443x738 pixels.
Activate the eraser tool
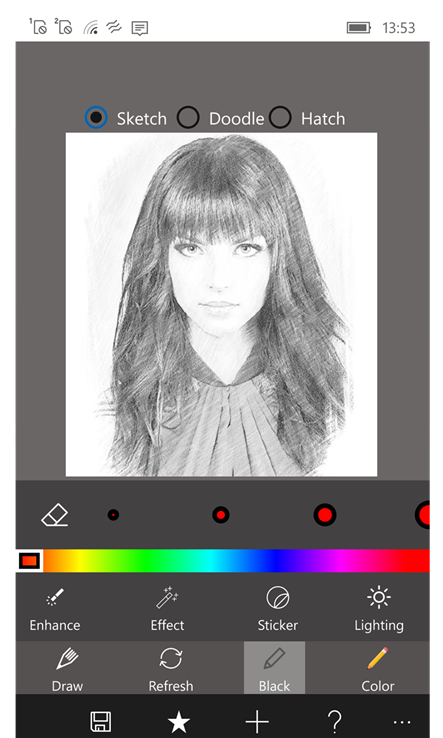(x=55, y=515)
